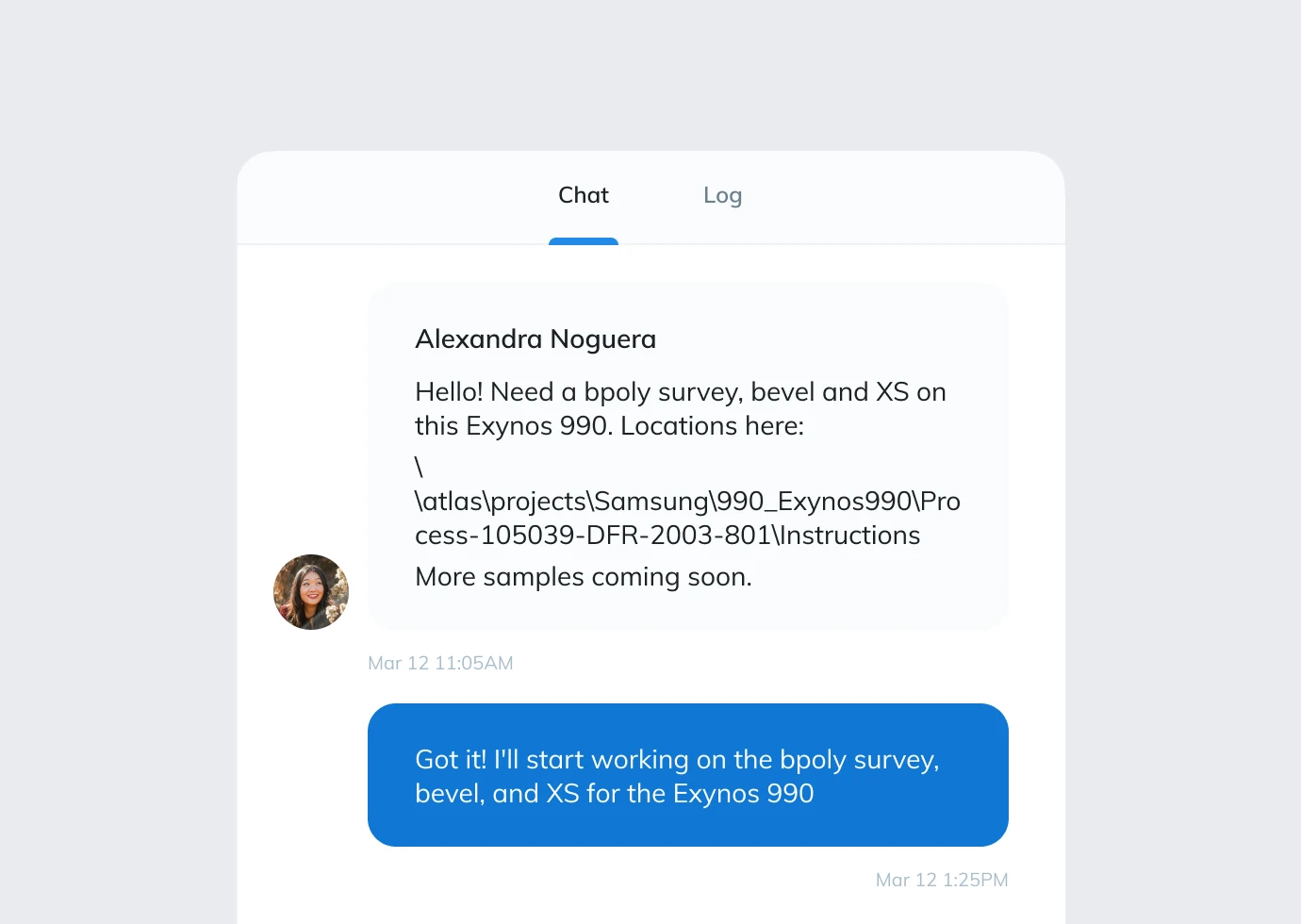Switch to the Log tab
Screen dimensions: 1301x924
coord(722,196)
